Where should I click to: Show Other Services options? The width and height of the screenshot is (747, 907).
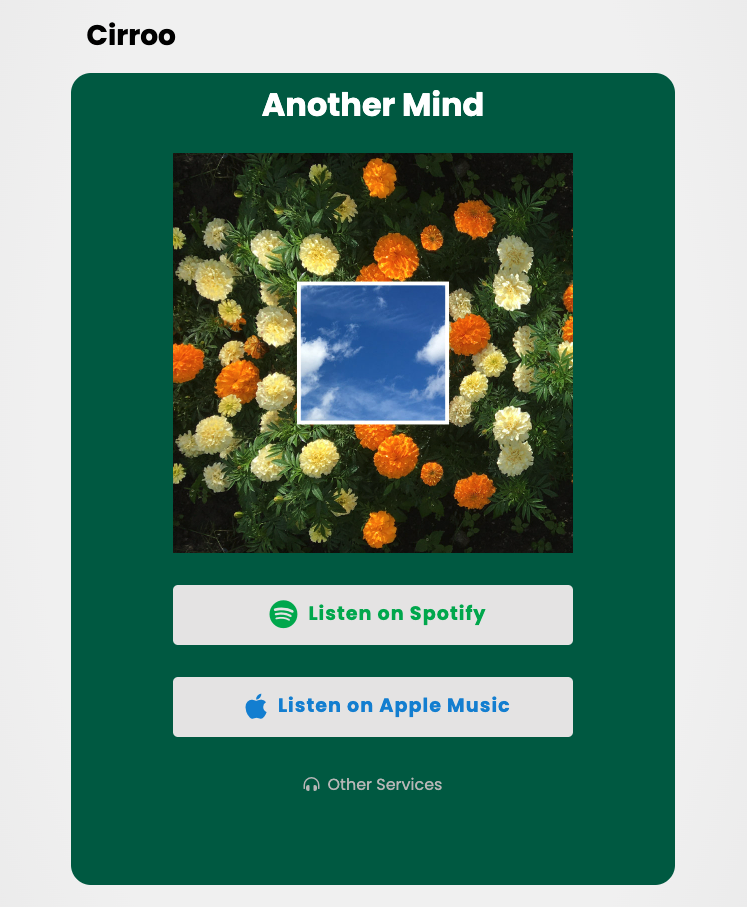pyautogui.click(x=373, y=785)
